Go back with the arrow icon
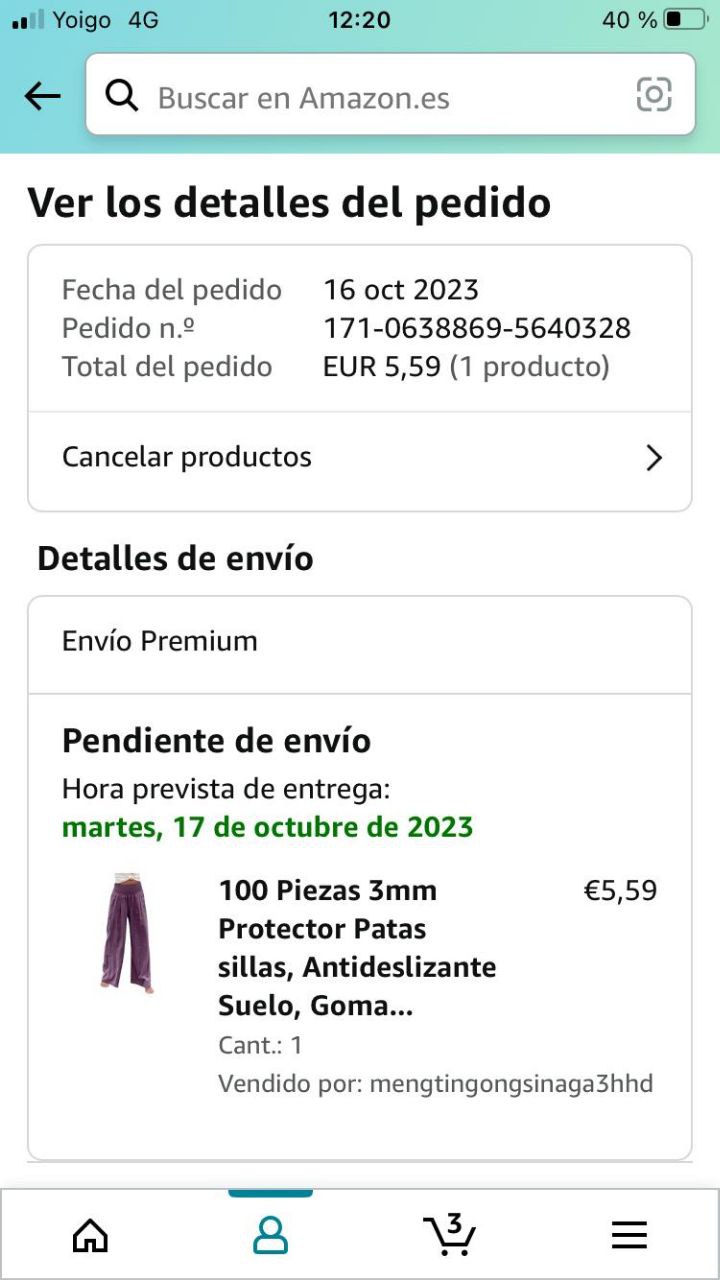 pos(43,96)
